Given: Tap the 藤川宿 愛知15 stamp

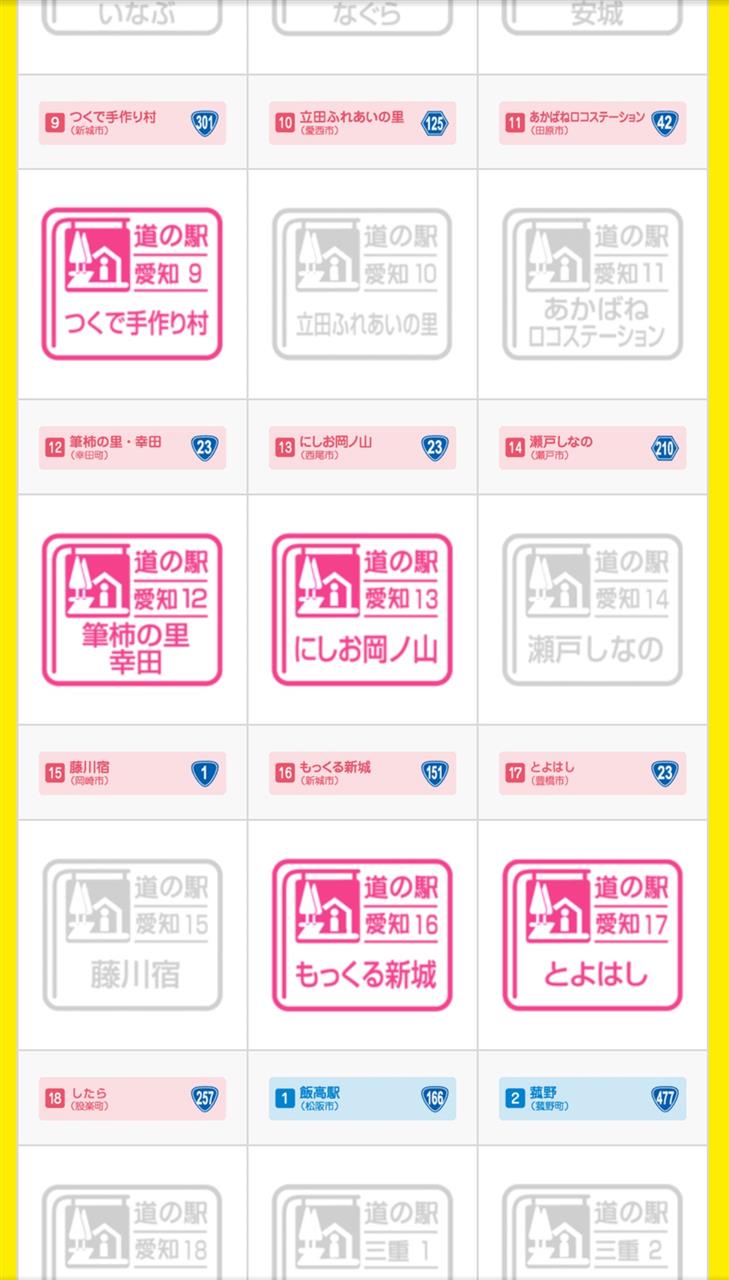Looking at the screenshot, I should [132, 935].
